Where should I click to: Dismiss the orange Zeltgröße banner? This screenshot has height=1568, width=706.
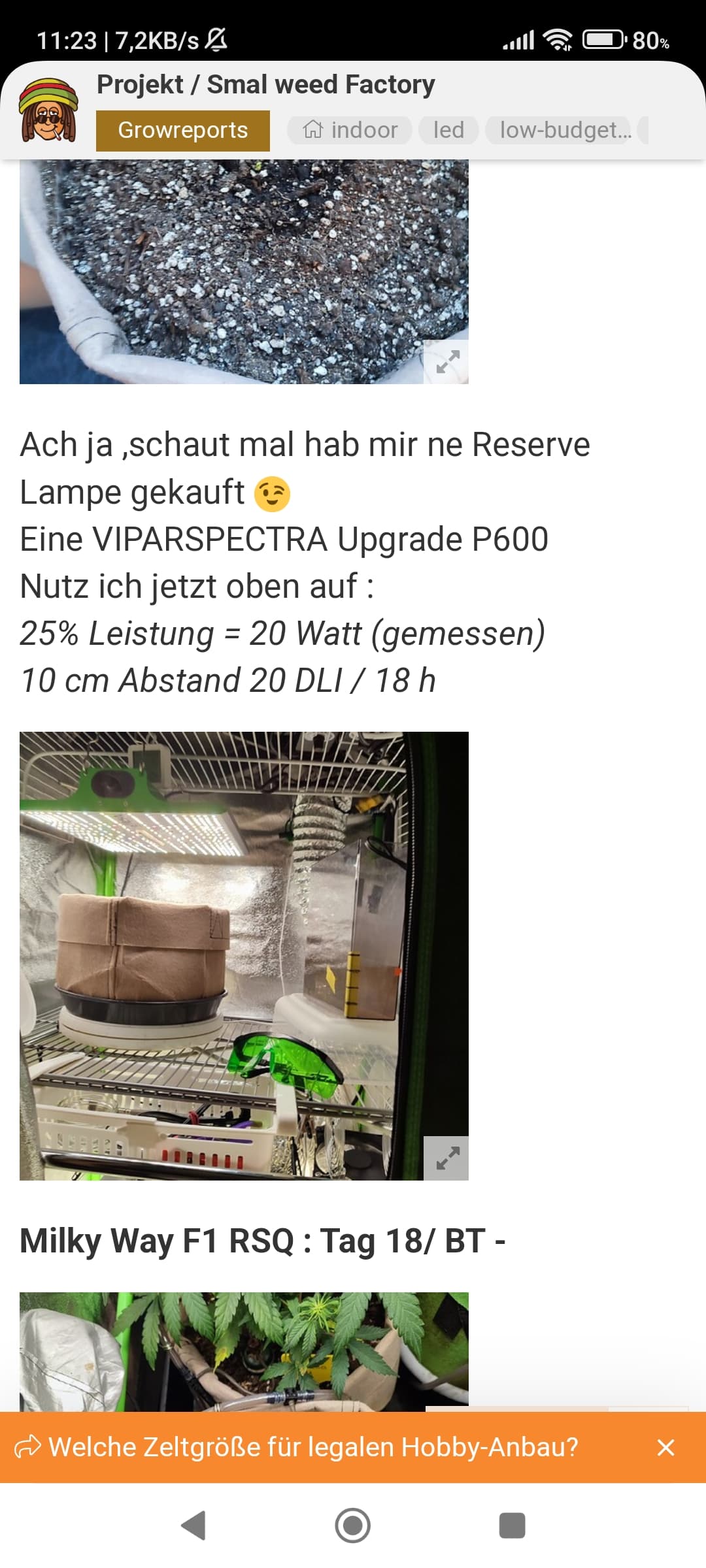(665, 1448)
